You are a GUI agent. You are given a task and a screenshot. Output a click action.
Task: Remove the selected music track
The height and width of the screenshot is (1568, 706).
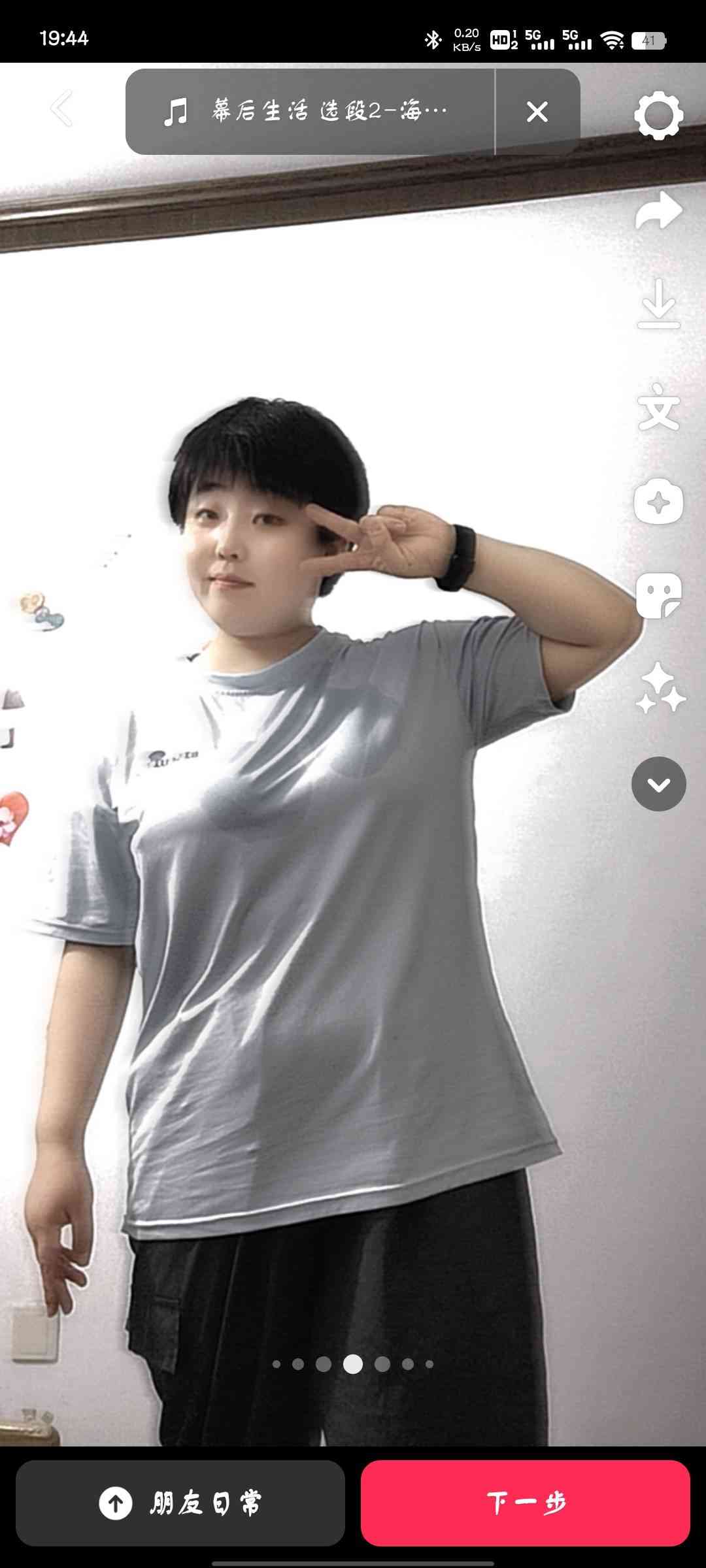[x=537, y=112]
